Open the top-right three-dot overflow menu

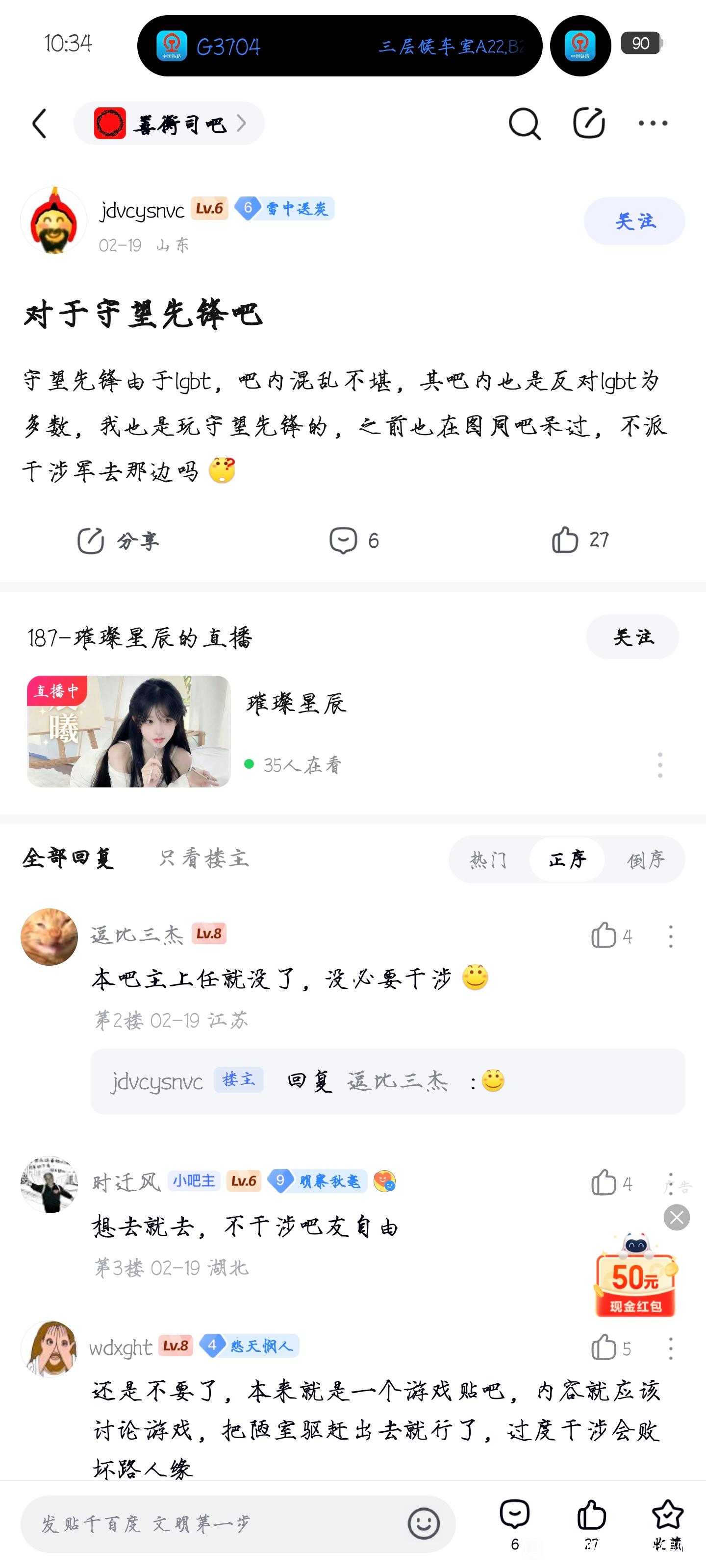coord(653,123)
